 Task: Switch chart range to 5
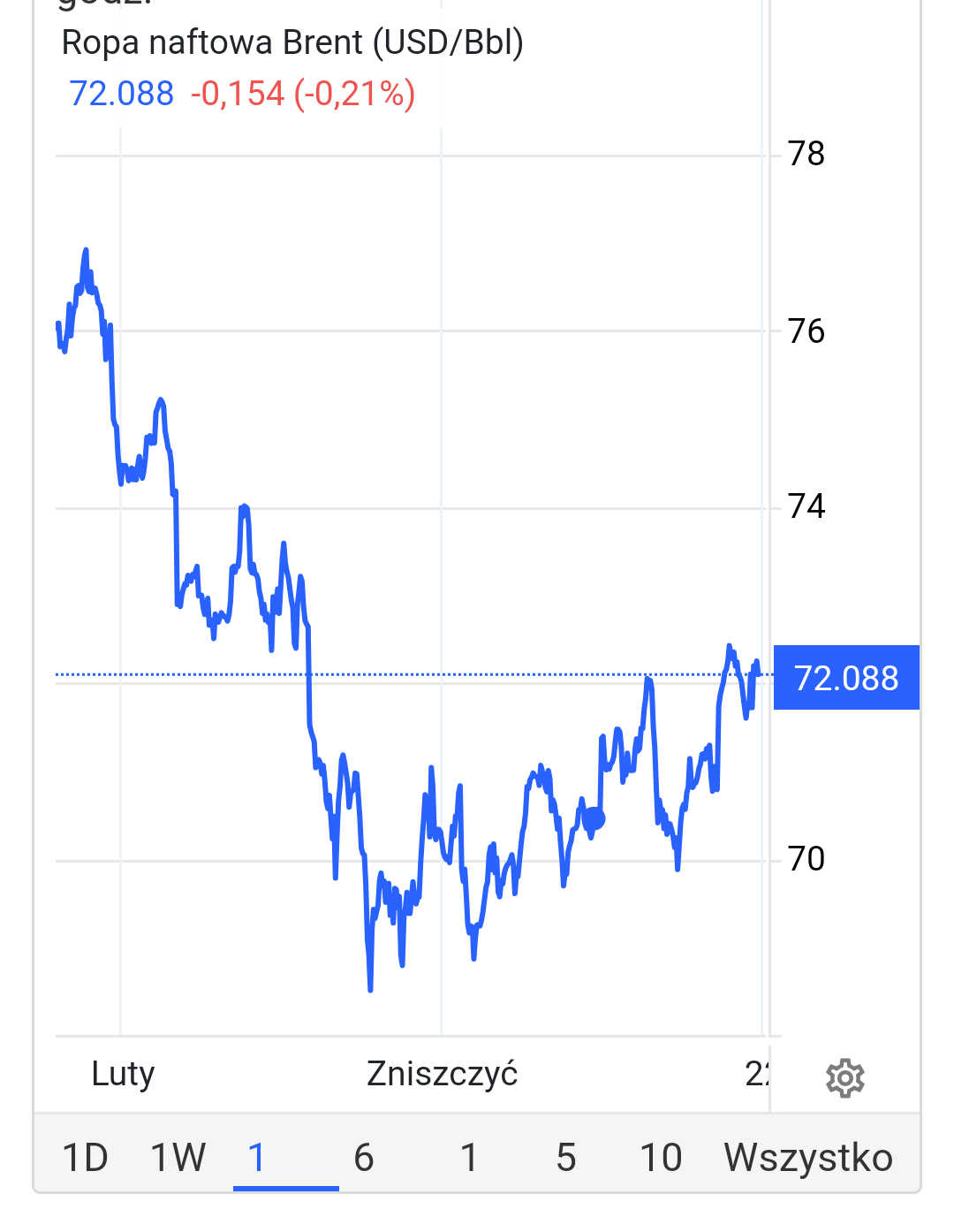(566, 1158)
